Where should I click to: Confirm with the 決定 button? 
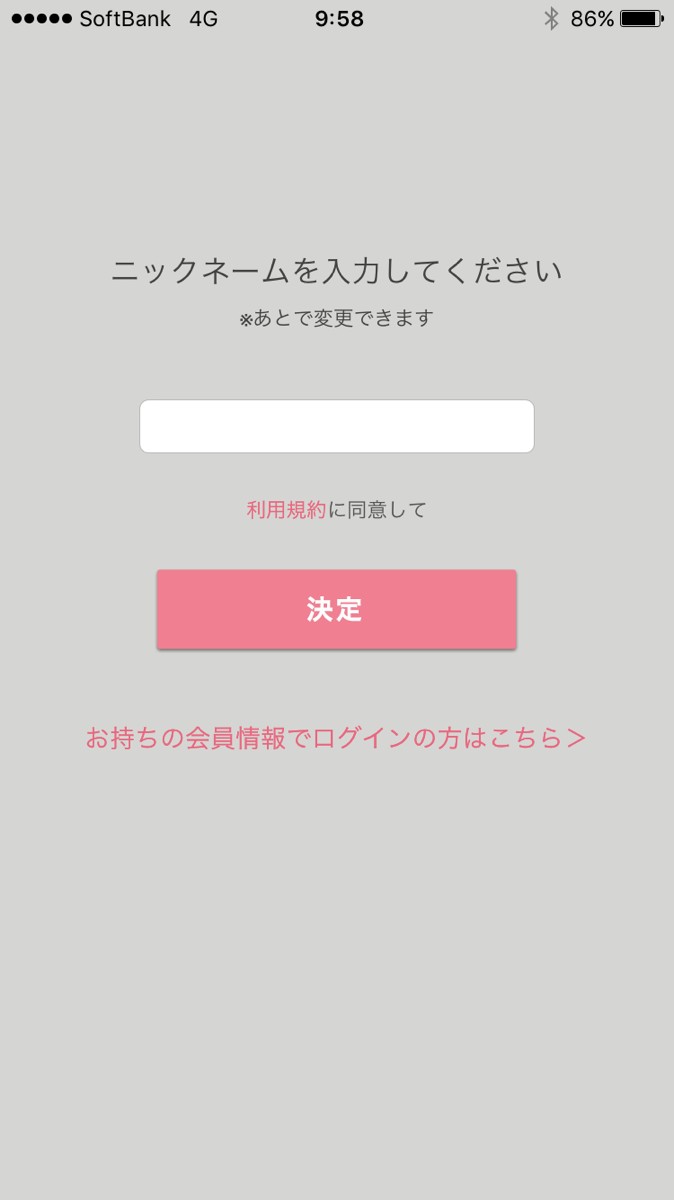[x=336, y=609]
